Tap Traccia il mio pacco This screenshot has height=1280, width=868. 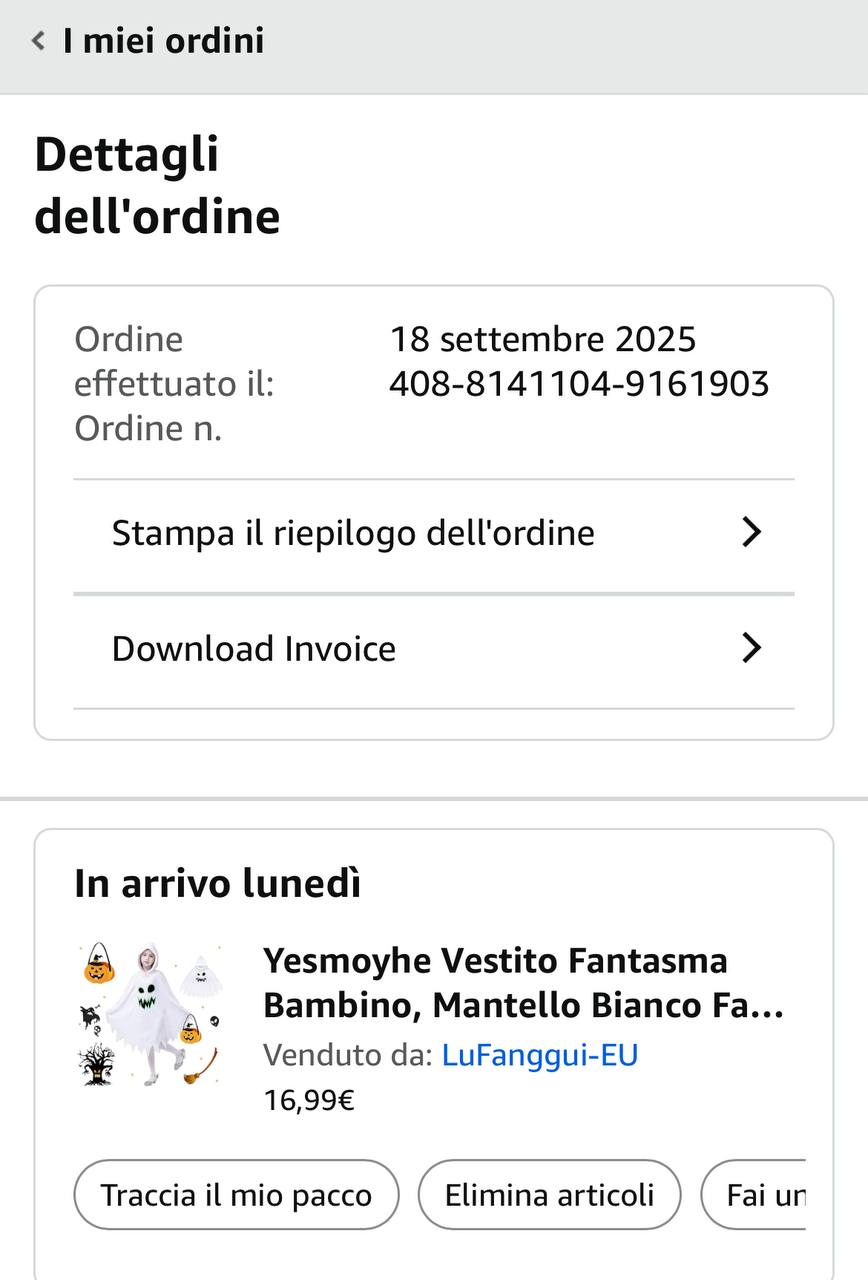click(236, 1195)
